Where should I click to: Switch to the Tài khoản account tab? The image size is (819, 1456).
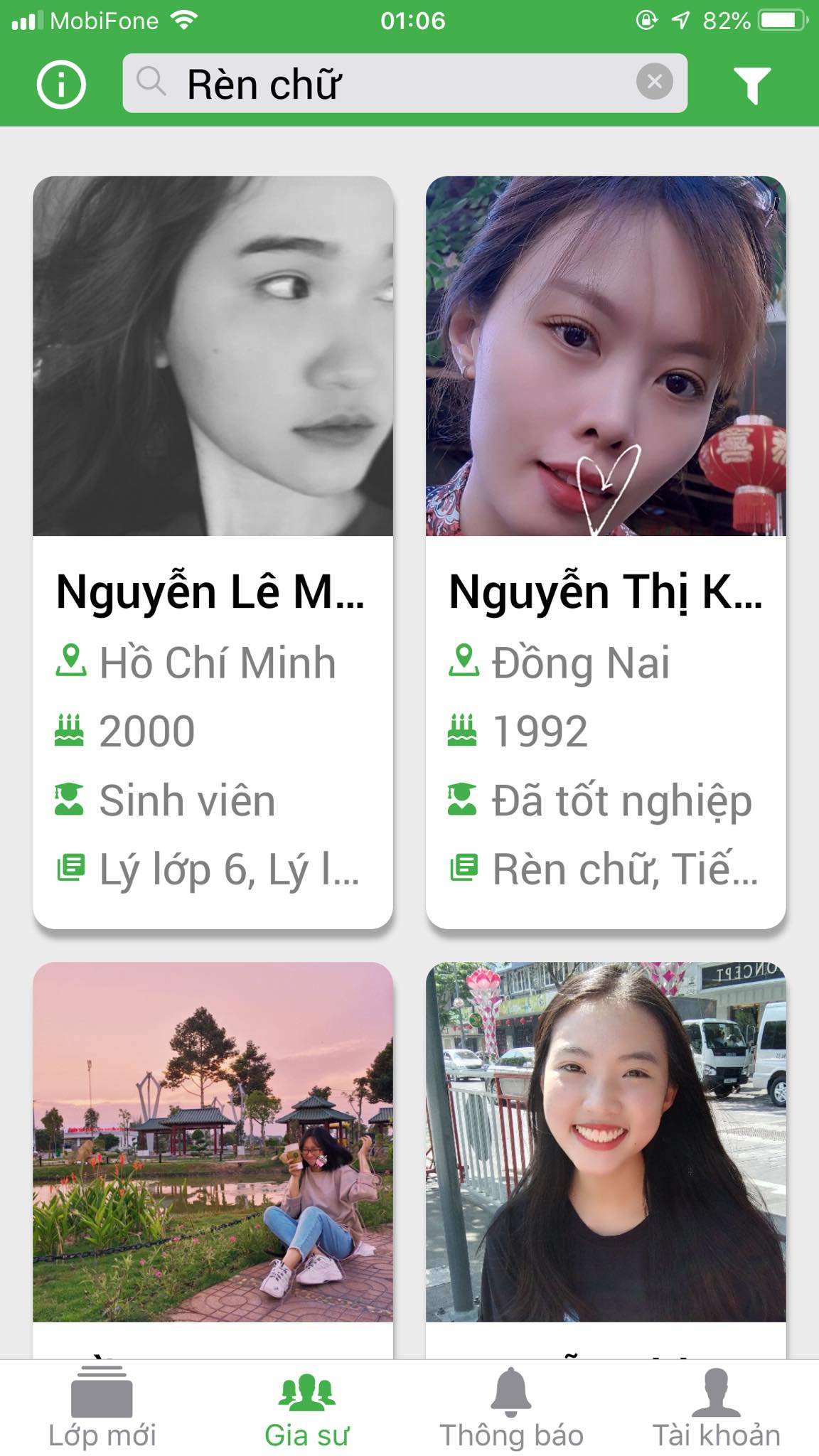coord(716,1408)
